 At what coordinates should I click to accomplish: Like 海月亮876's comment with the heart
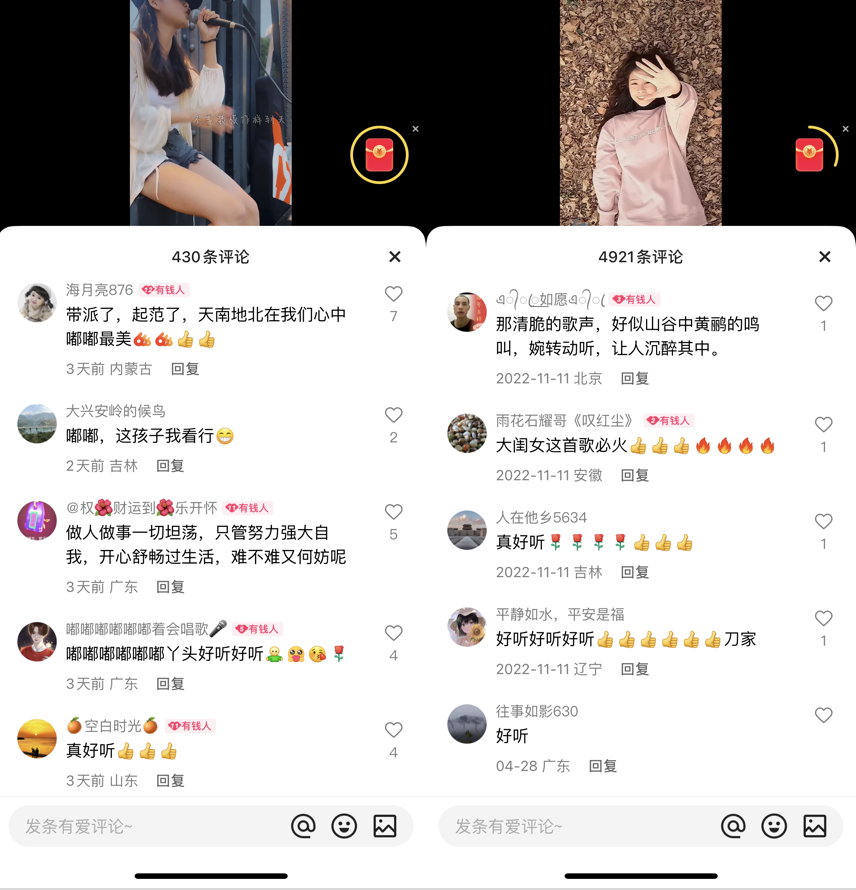click(x=393, y=294)
